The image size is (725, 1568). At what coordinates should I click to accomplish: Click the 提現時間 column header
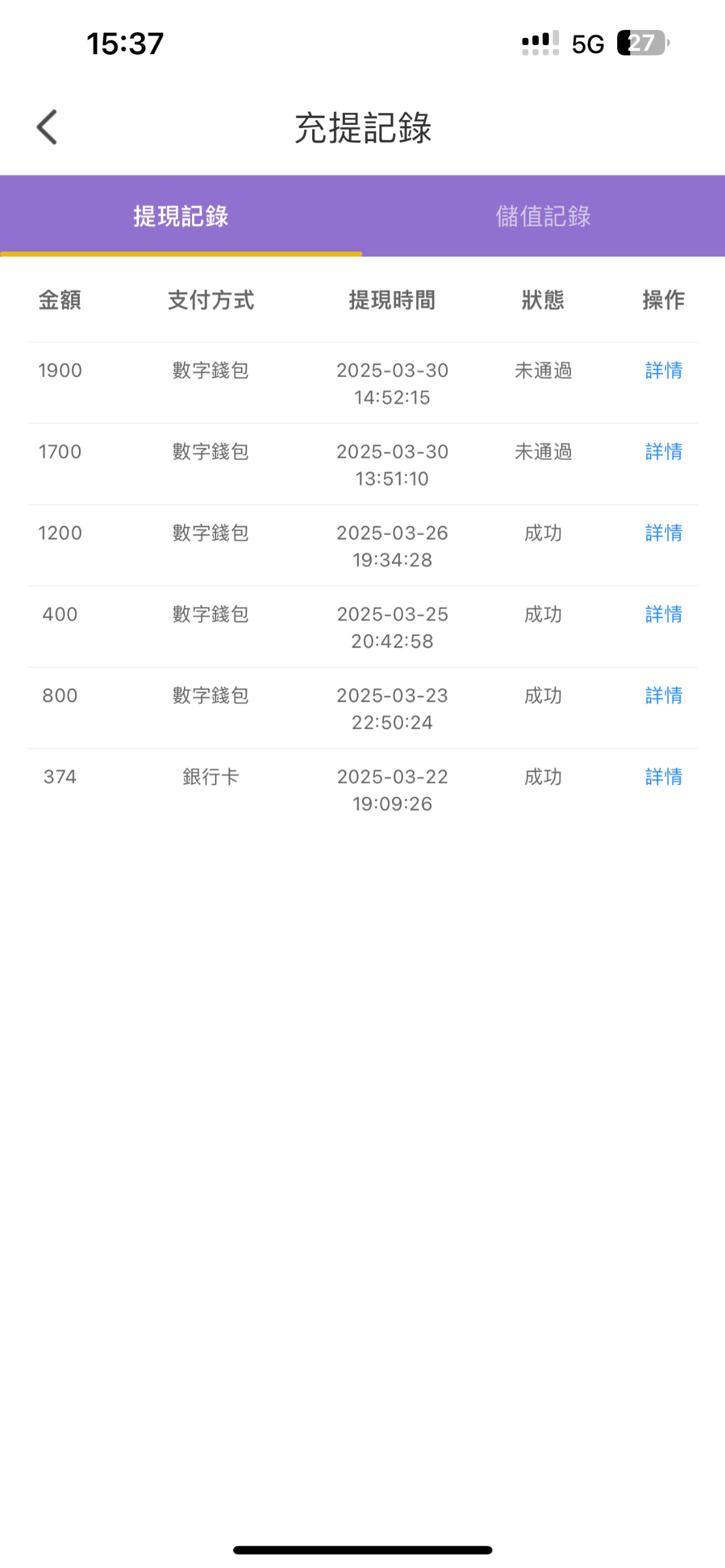pos(392,301)
